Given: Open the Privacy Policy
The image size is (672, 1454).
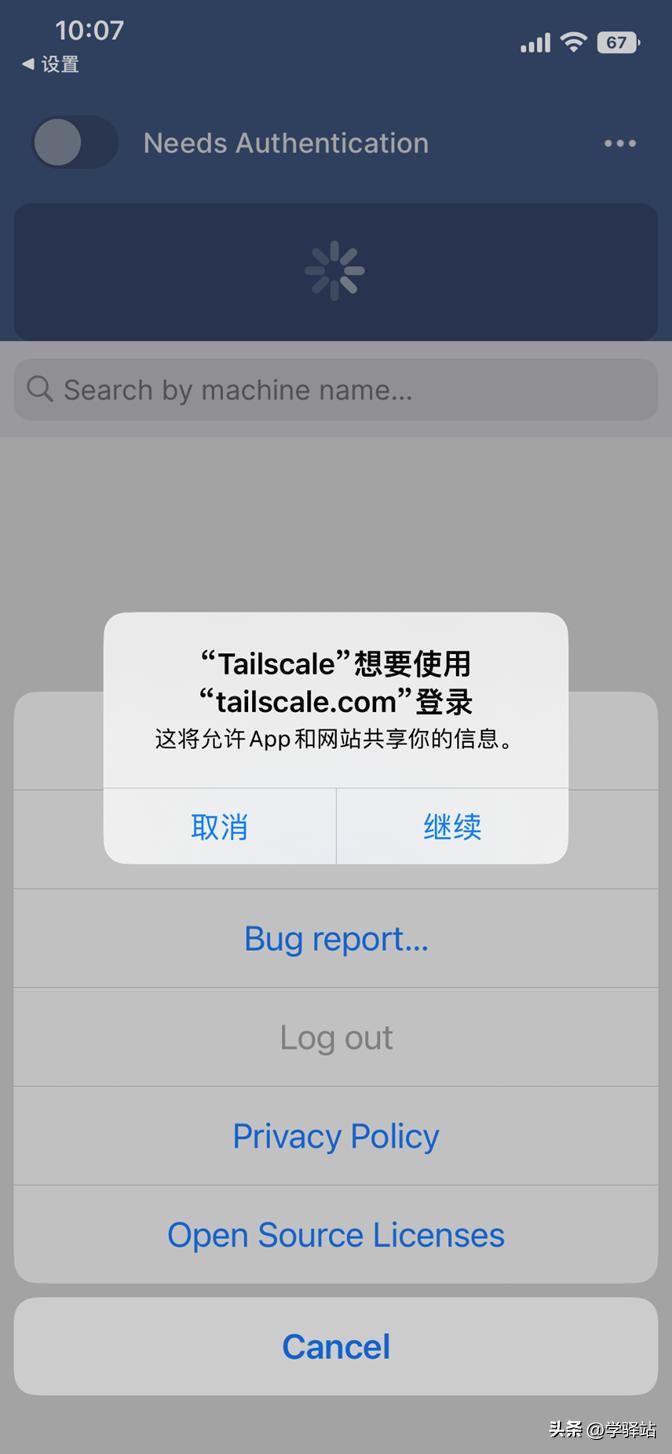Looking at the screenshot, I should point(336,1136).
